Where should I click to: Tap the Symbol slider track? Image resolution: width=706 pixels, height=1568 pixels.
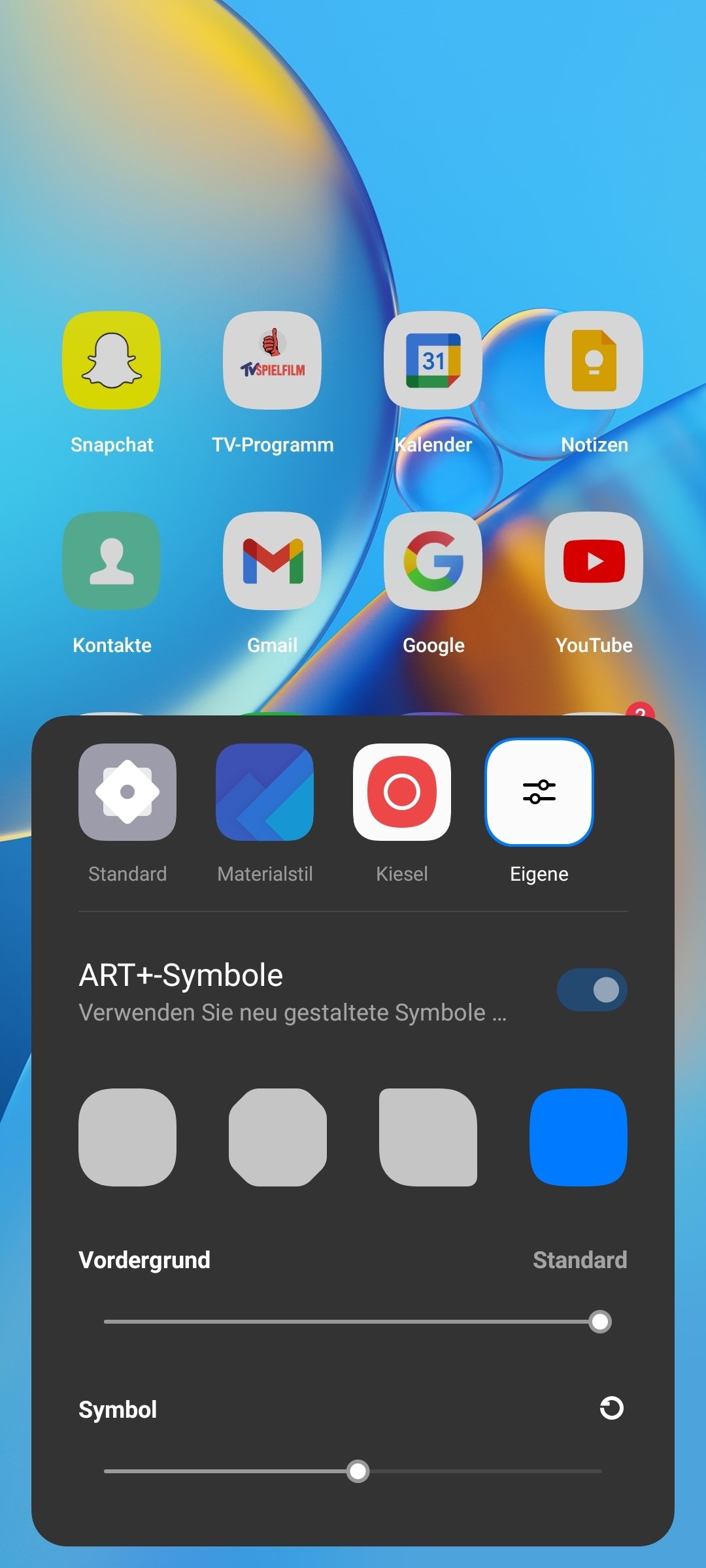tap(353, 1471)
